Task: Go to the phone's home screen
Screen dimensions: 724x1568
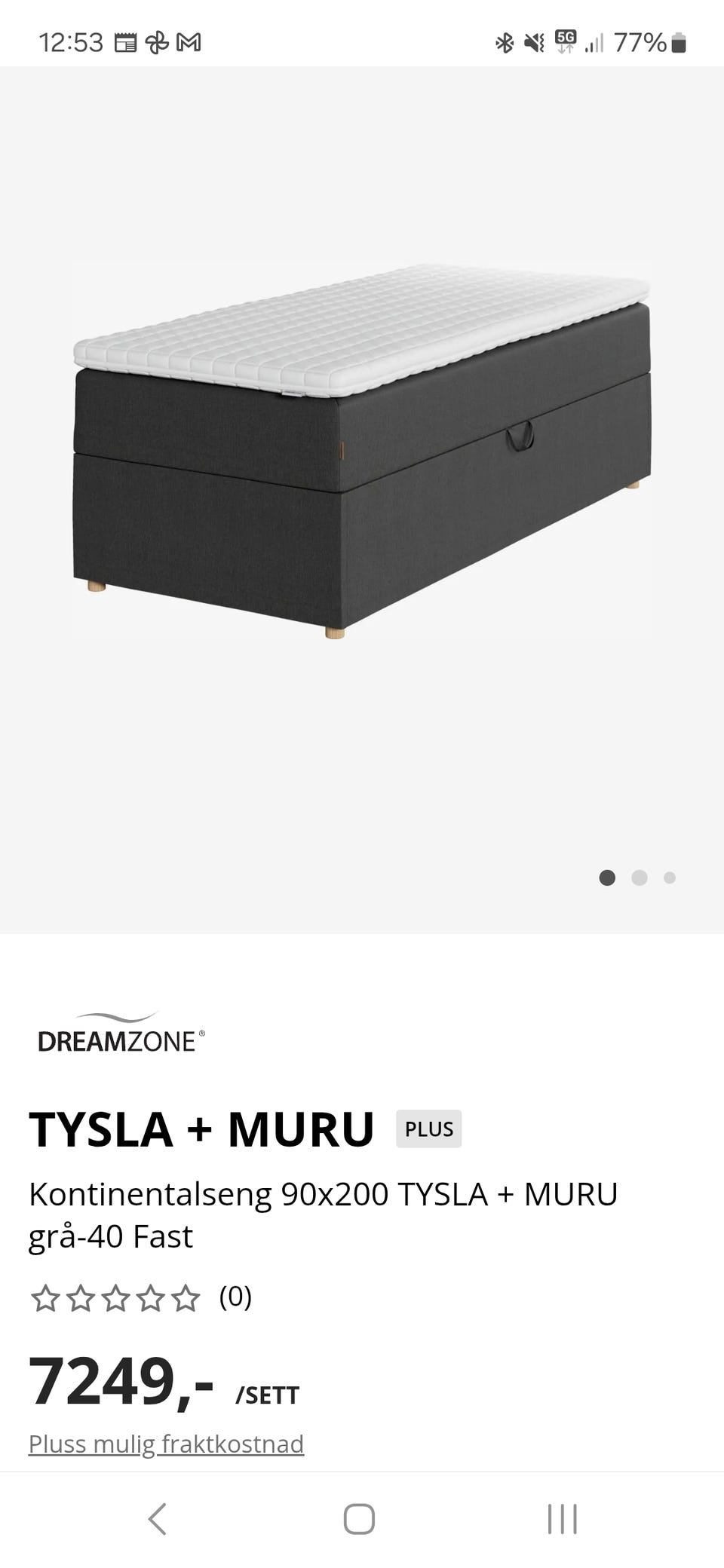Action: coord(359,1519)
